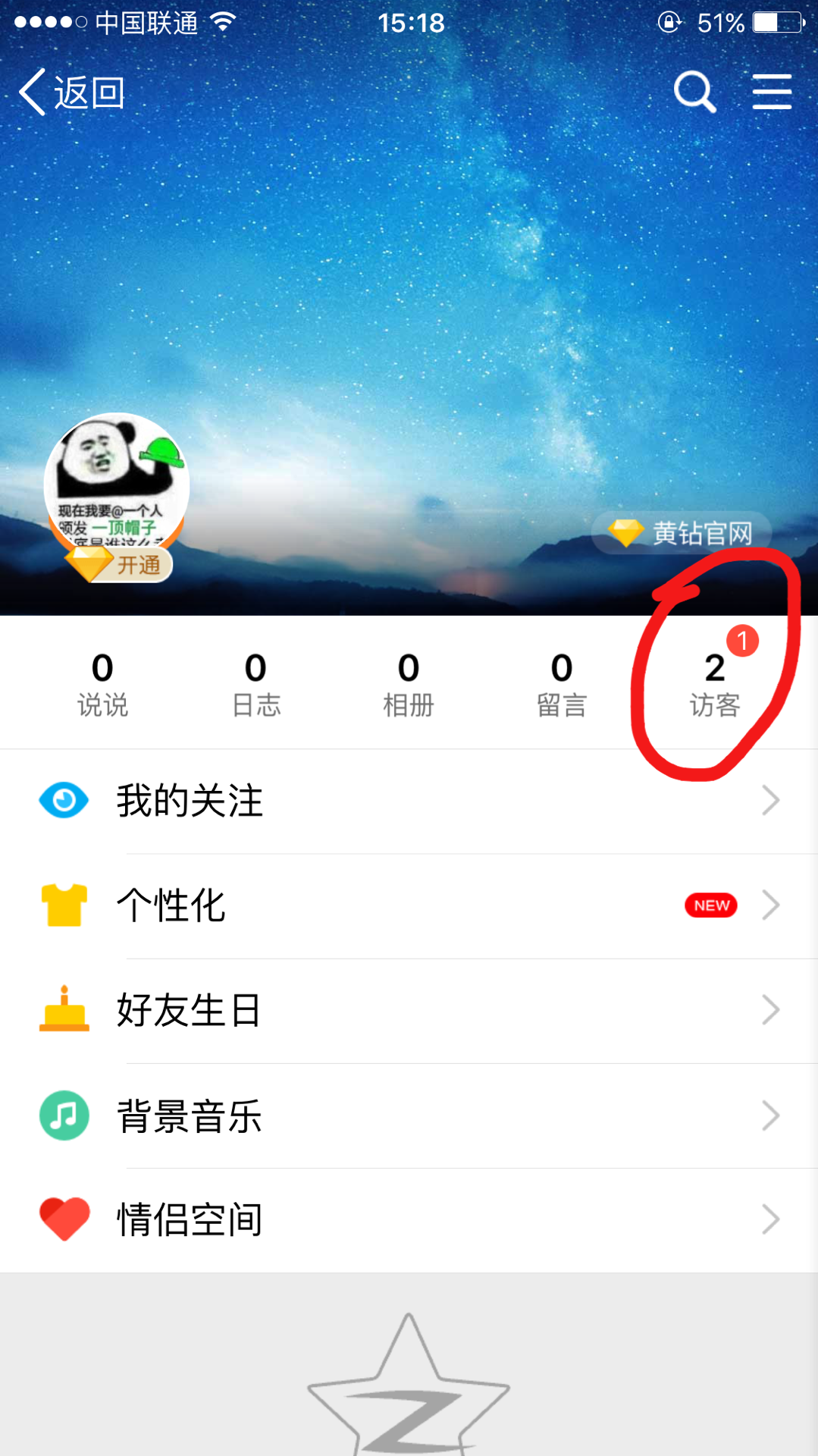
Task: Open the 说说 section
Action: pyautogui.click(x=102, y=683)
